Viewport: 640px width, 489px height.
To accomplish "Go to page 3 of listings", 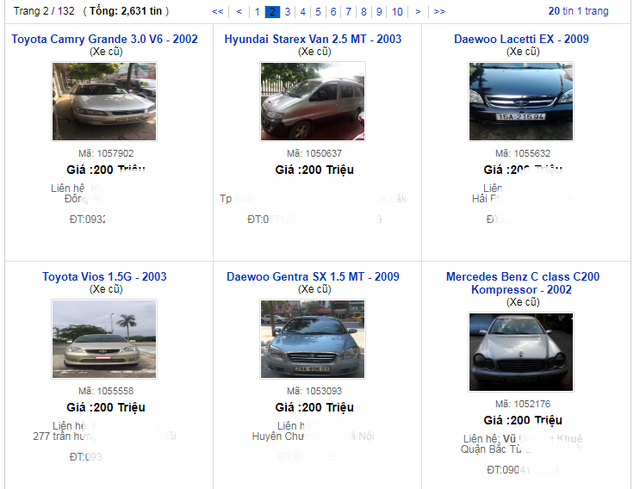I will tap(288, 12).
